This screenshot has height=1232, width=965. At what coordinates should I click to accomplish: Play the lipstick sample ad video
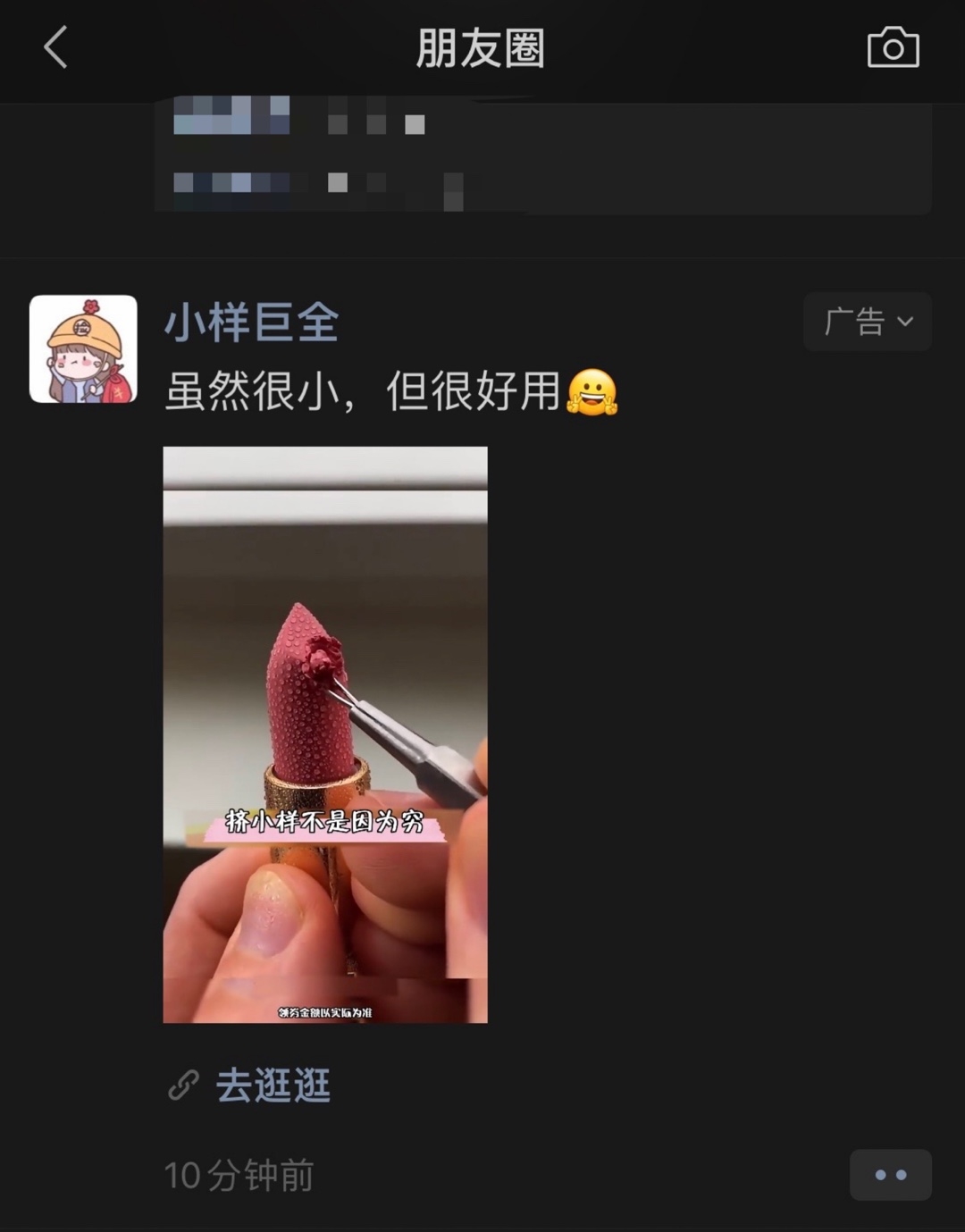pyautogui.click(x=325, y=734)
